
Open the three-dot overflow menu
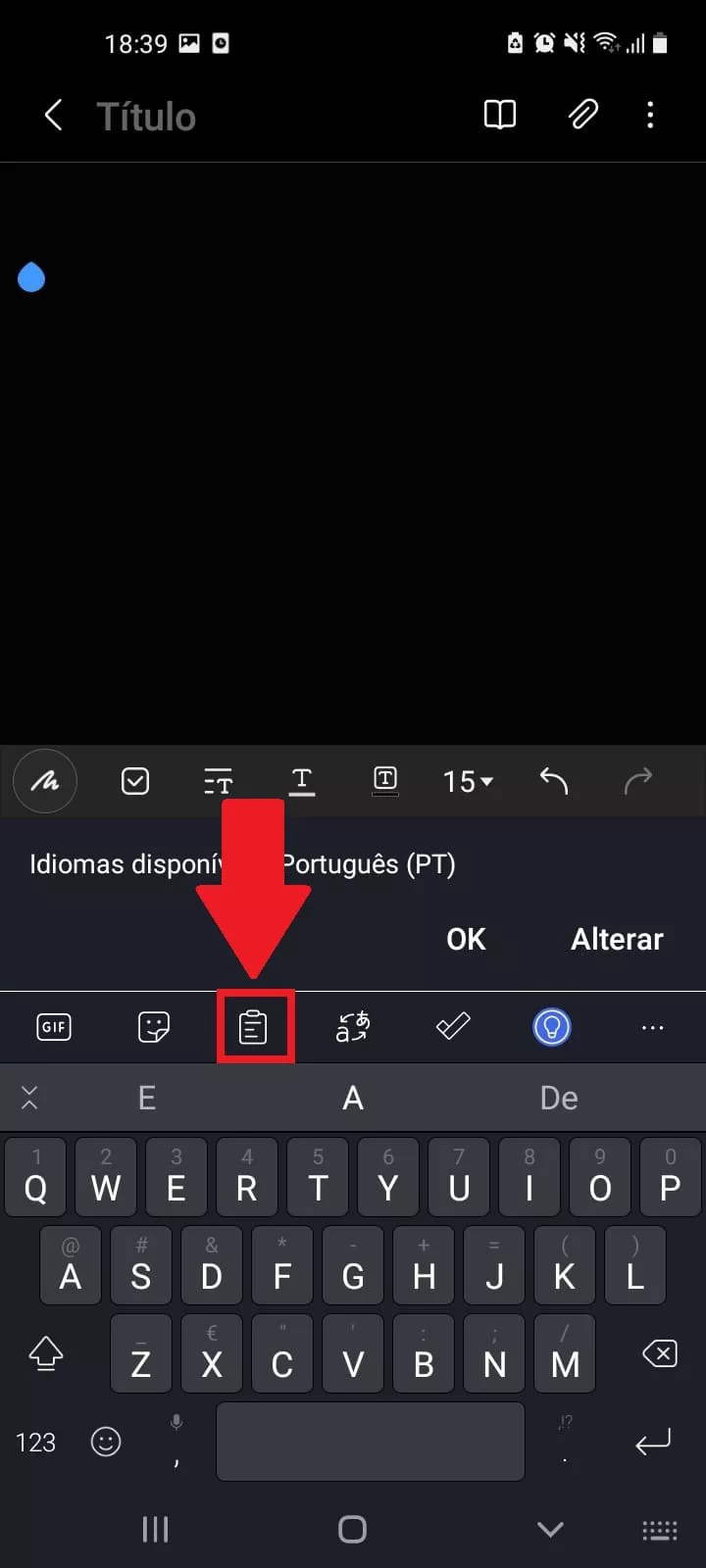650,115
